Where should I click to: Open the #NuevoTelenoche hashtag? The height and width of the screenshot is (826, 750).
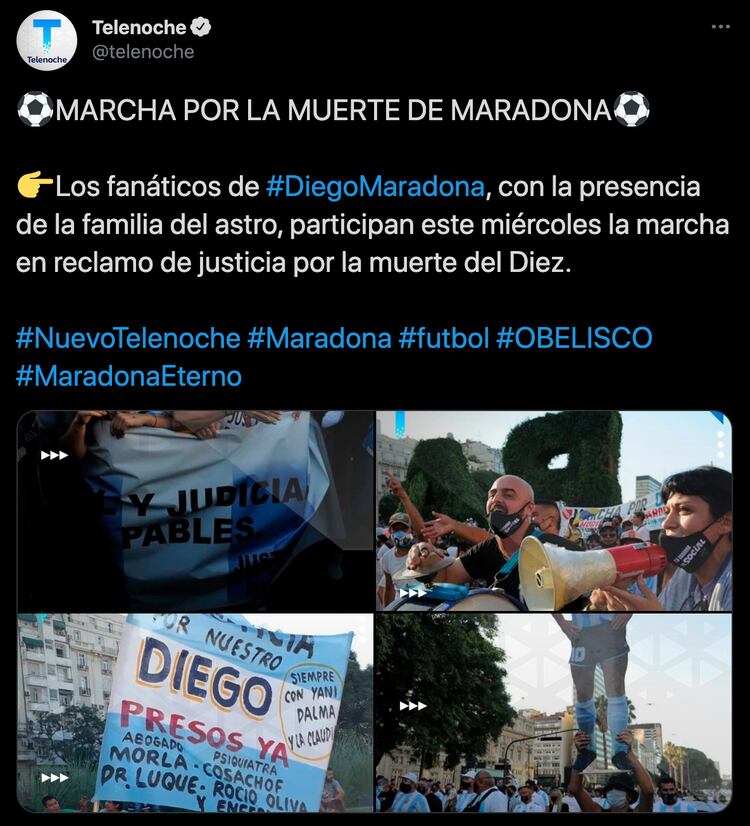(x=128, y=338)
